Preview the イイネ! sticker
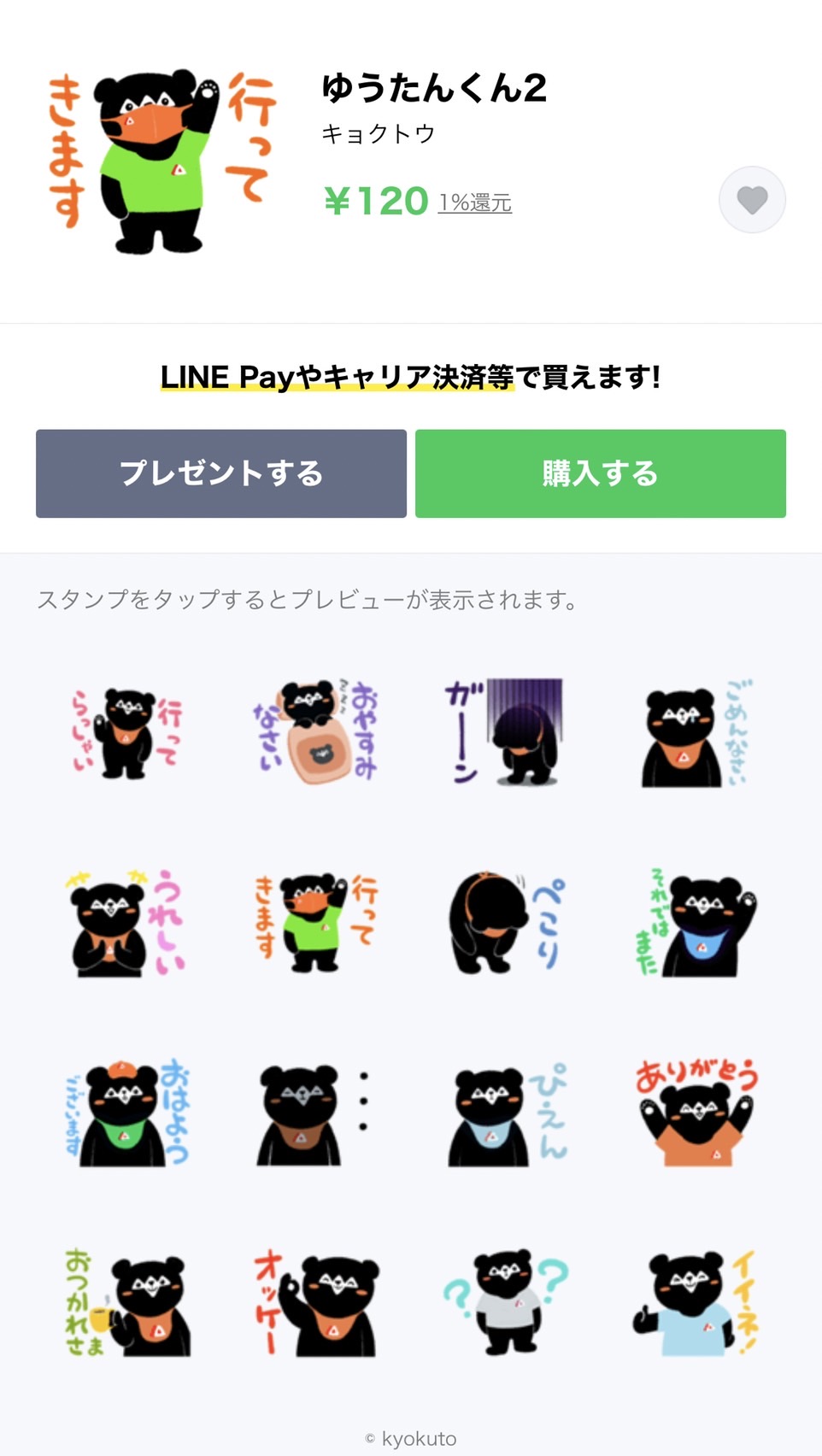 696,1304
